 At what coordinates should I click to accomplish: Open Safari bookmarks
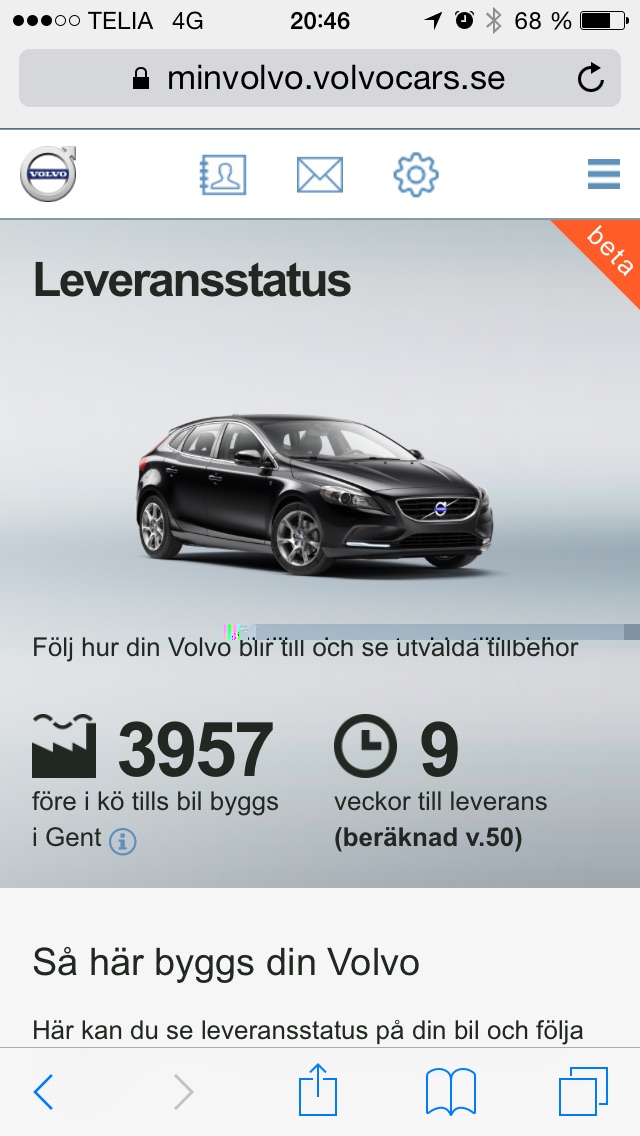tap(451, 1091)
